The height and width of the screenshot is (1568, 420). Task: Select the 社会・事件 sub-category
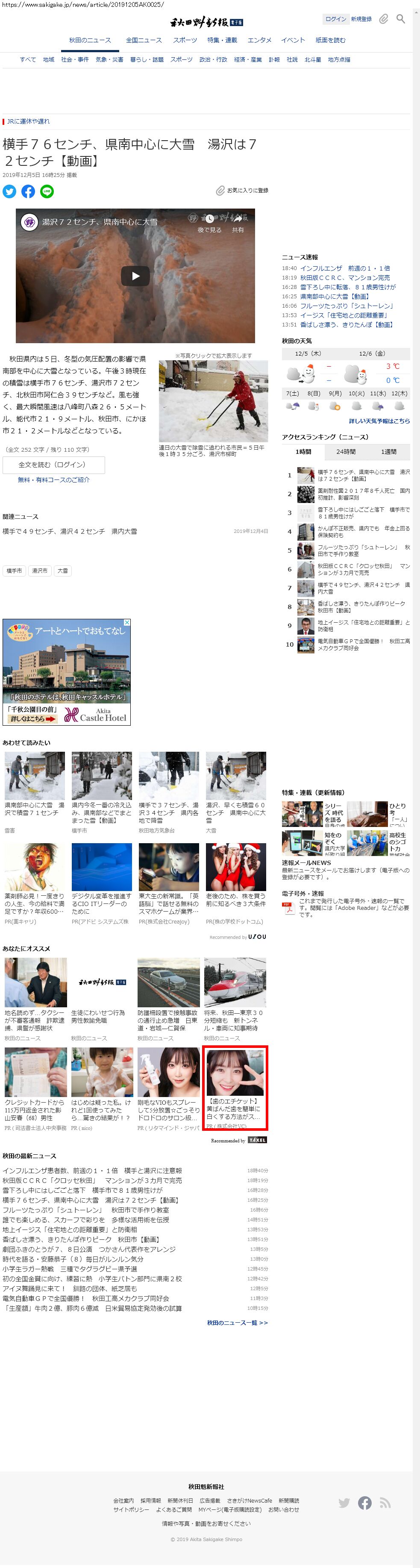tap(75, 60)
